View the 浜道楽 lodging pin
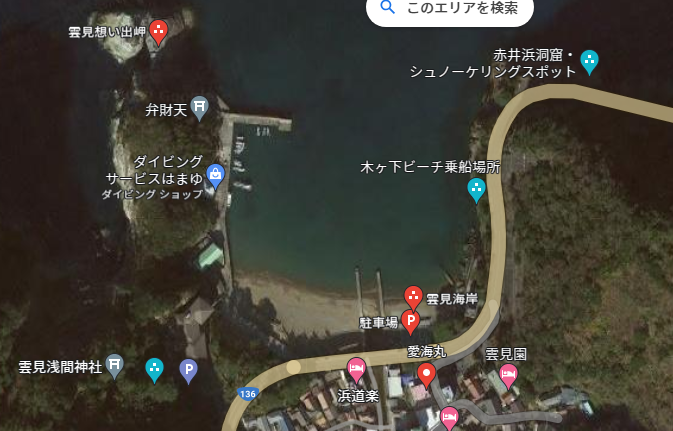This screenshot has height=431, width=673. (x=356, y=369)
